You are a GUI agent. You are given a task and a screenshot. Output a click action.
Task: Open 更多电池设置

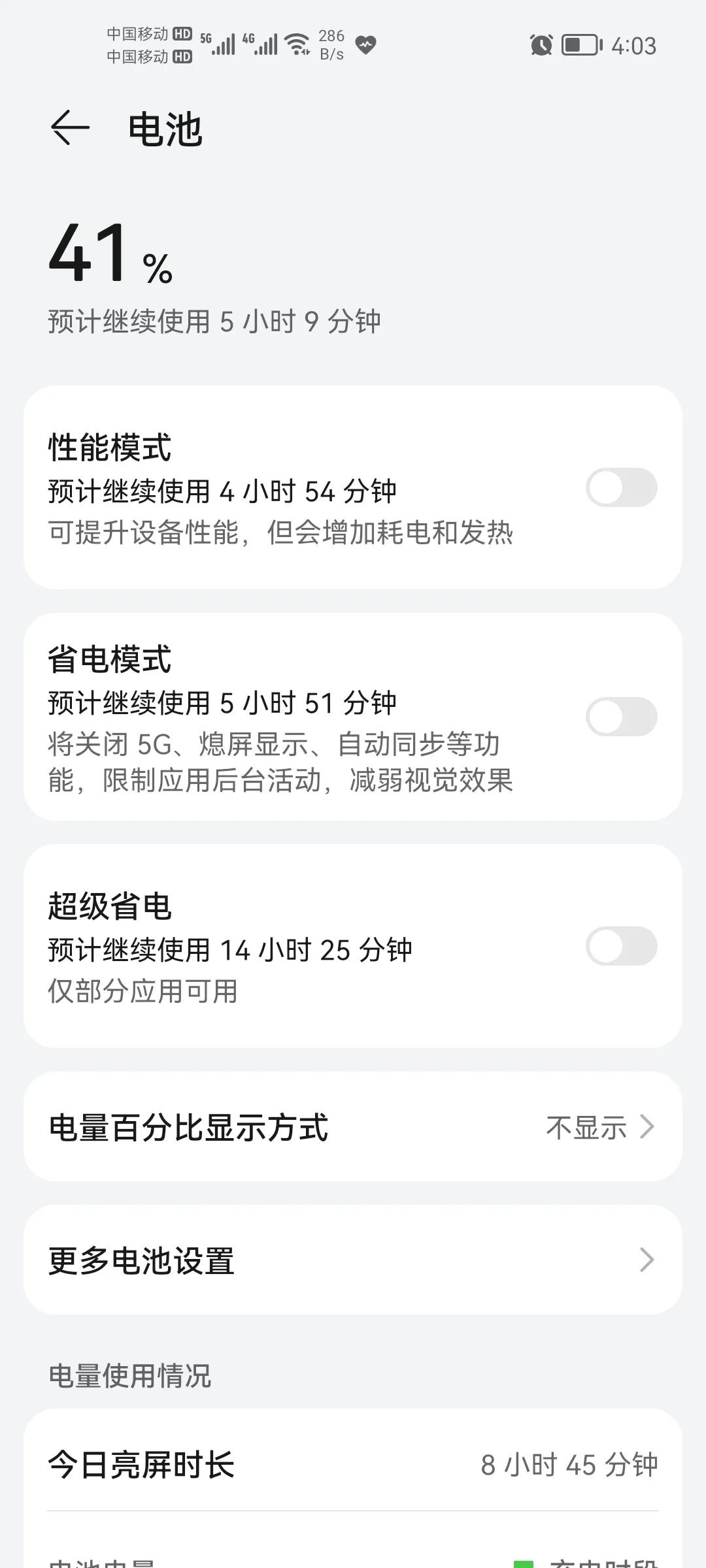click(x=353, y=1260)
